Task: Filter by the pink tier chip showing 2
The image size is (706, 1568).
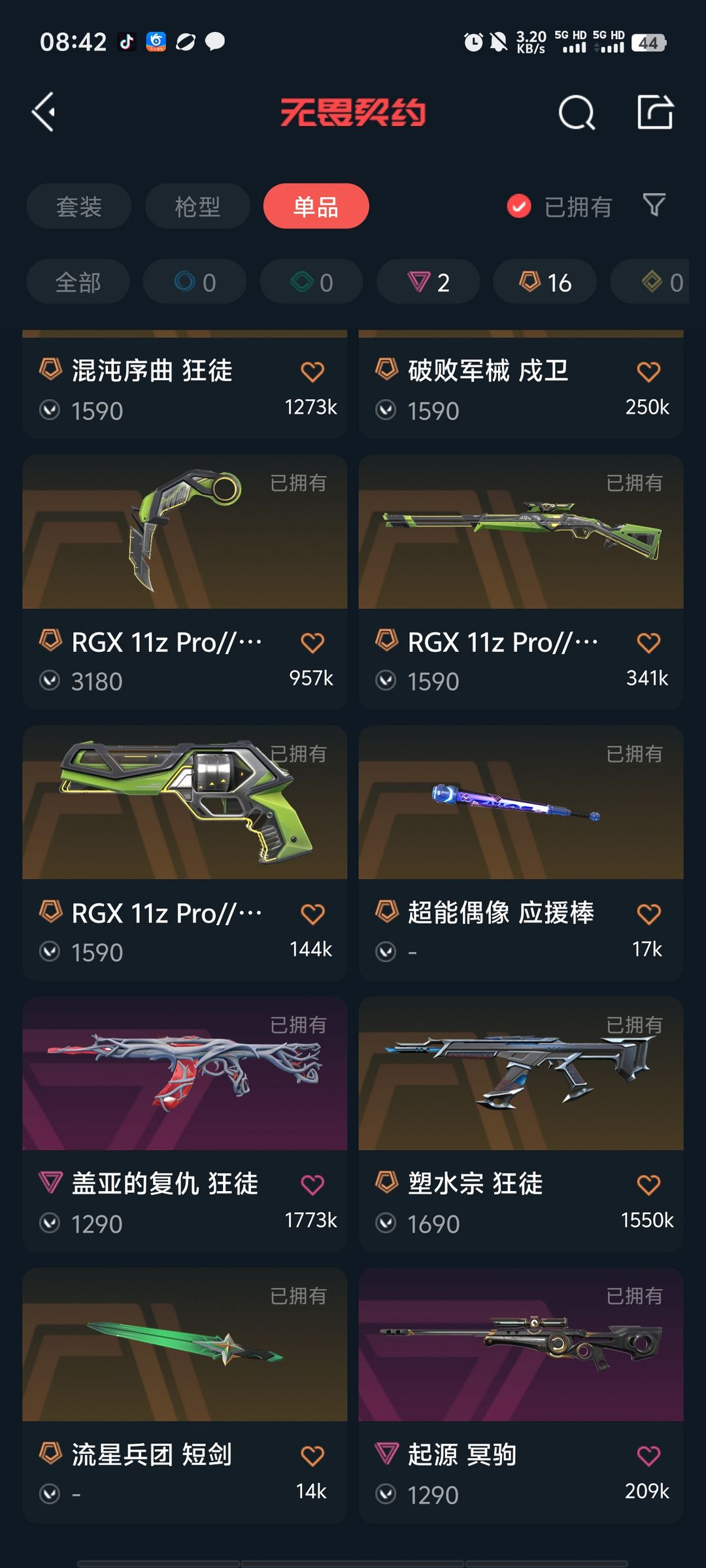Action: [428, 282]
